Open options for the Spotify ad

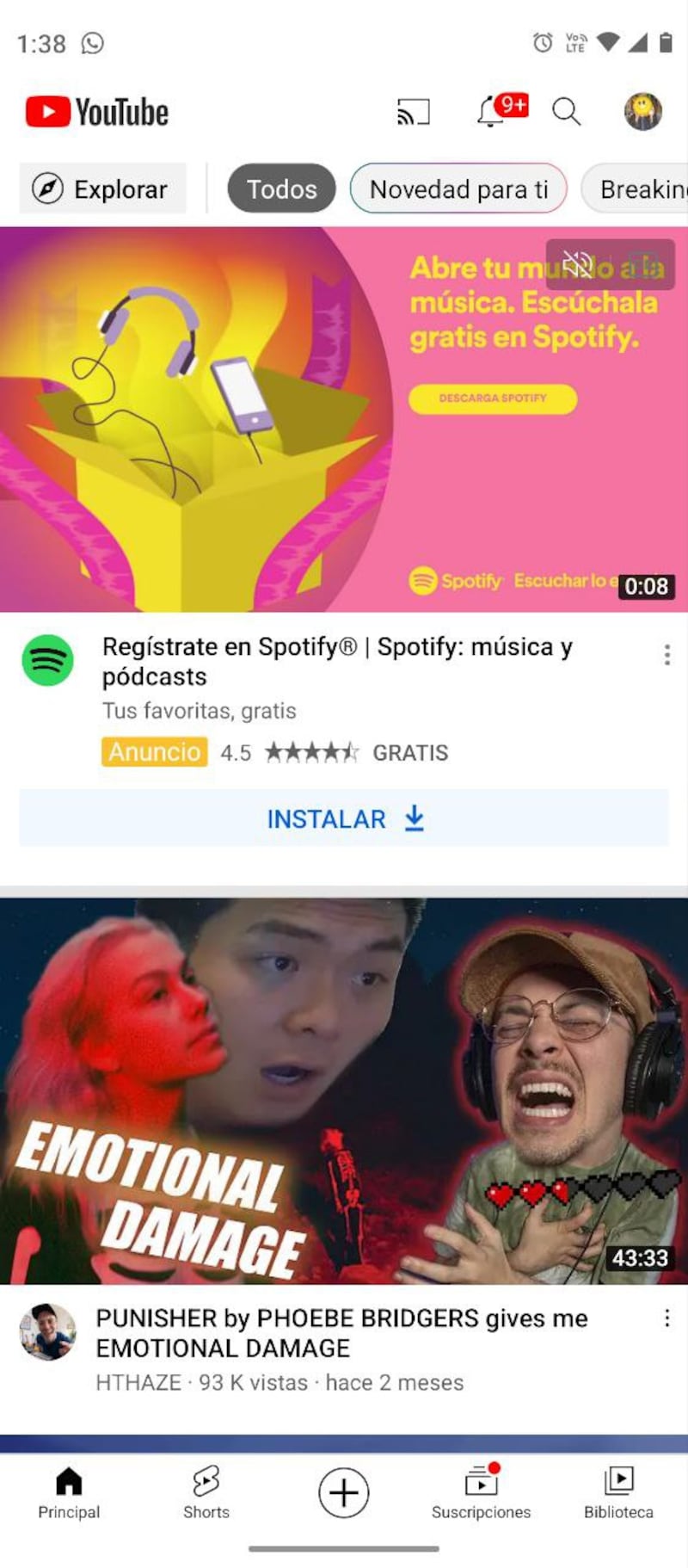666,655
